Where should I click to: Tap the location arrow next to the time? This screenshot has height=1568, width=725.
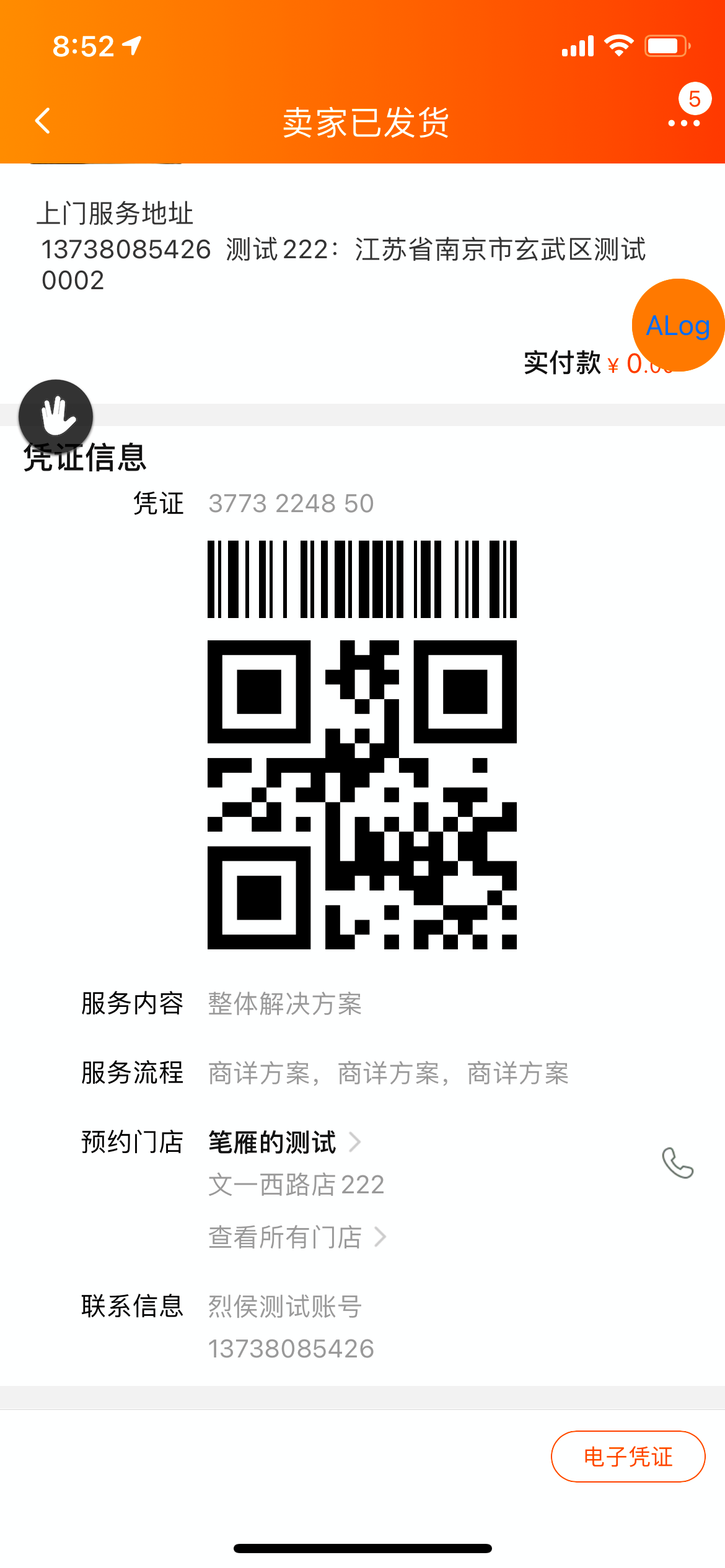tap(130, 45)
